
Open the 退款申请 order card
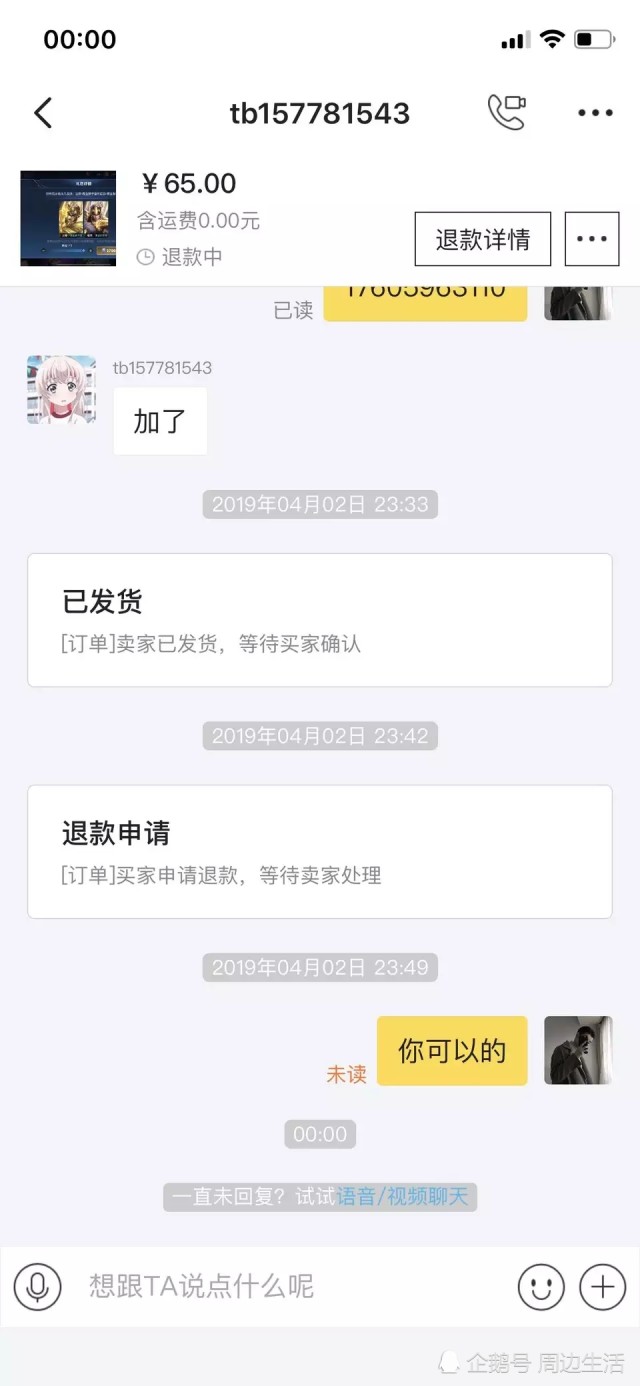pos(320,852)
